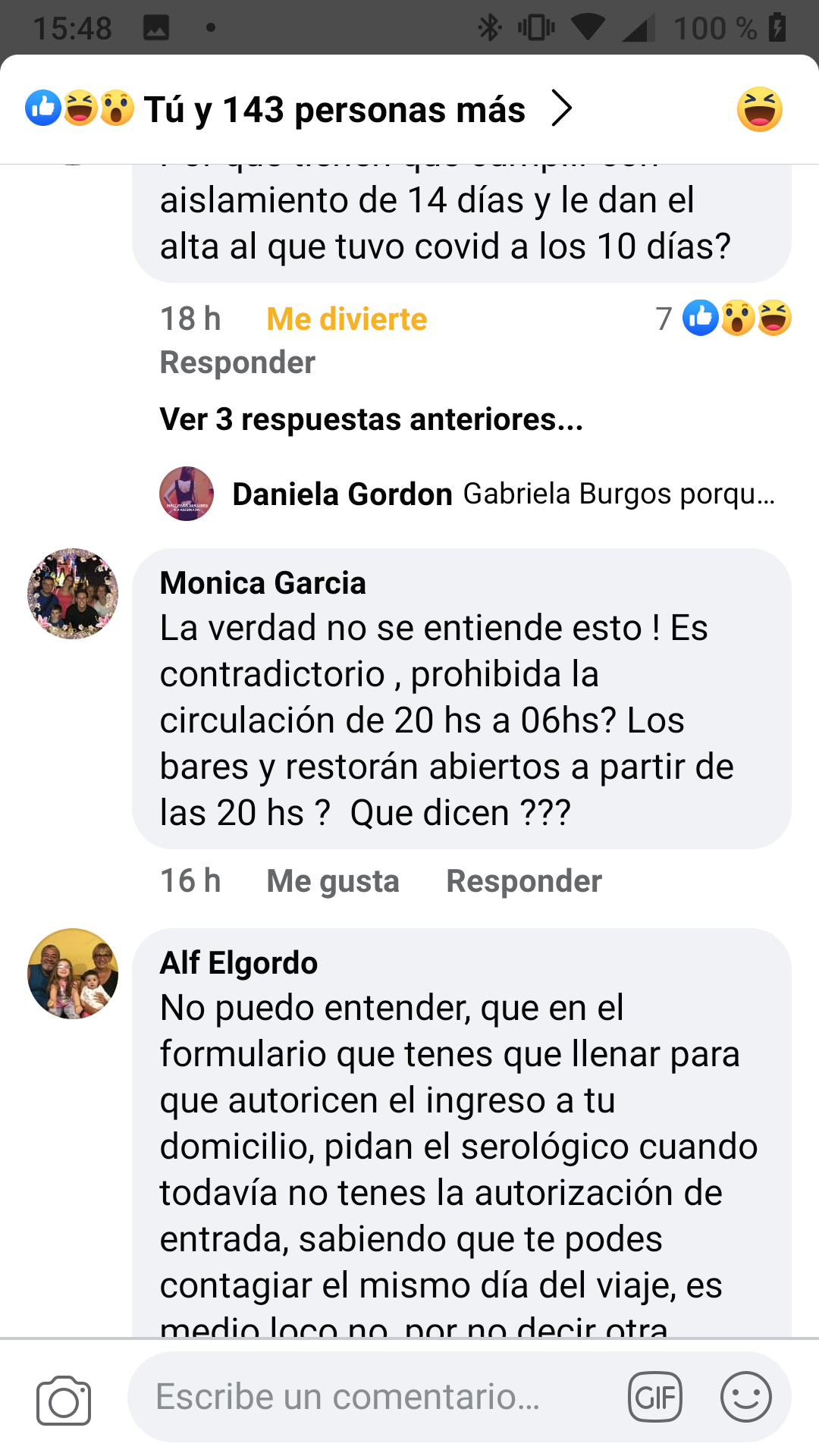This screenshot has width=819, height=1456.
Task: Open Alf Elgordo's profile picture
Action: [x=73, y=974]
